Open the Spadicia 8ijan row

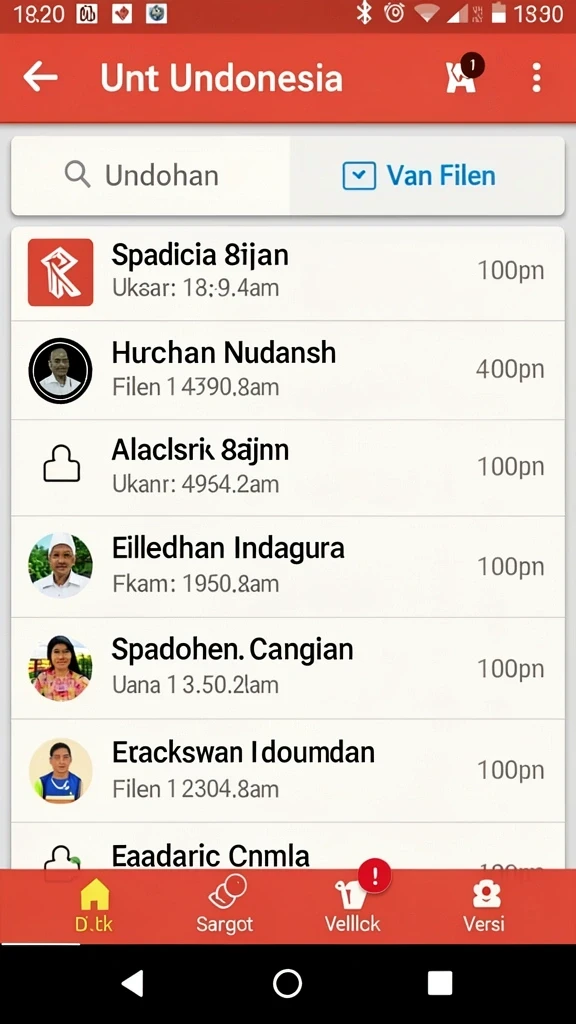[x=288, y=273]
